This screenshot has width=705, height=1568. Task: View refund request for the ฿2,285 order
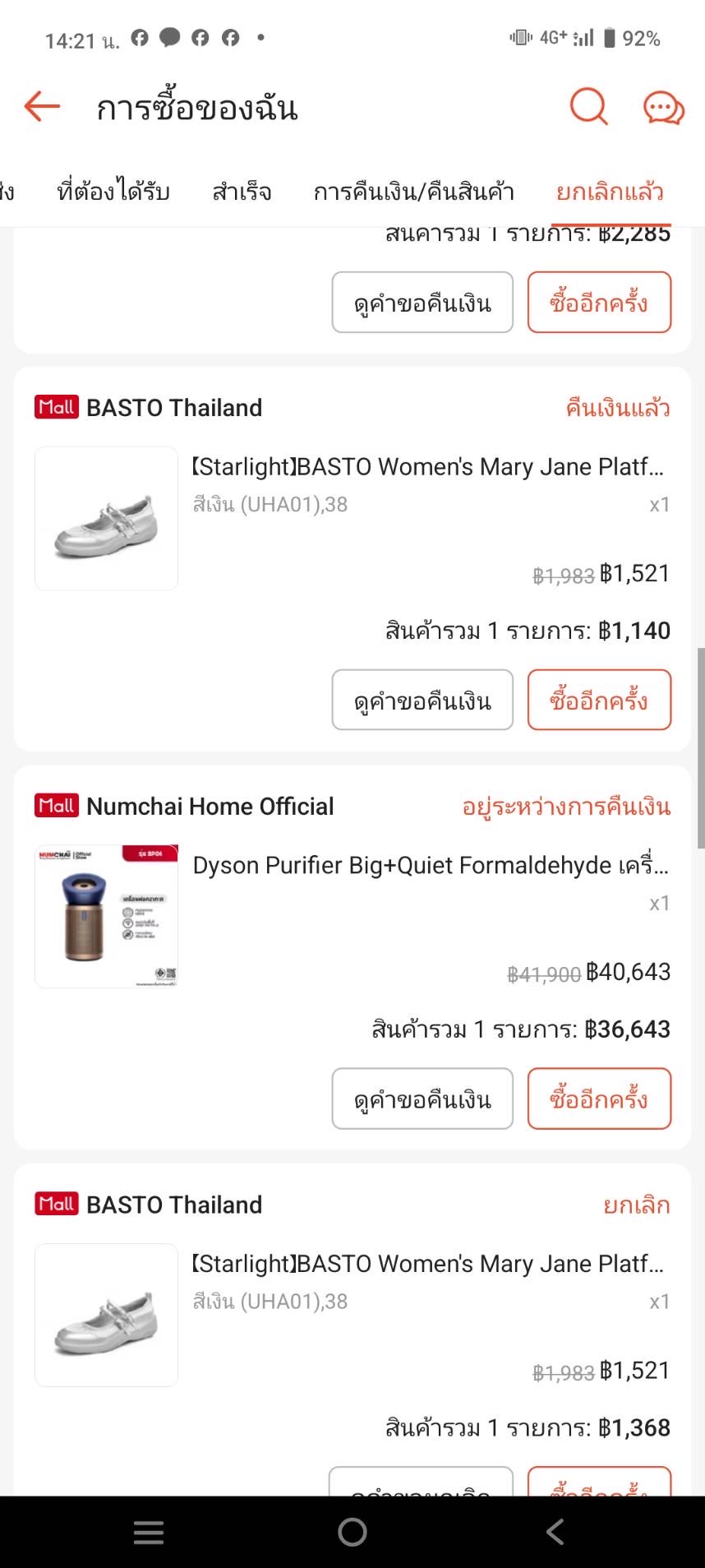[422, 303]
